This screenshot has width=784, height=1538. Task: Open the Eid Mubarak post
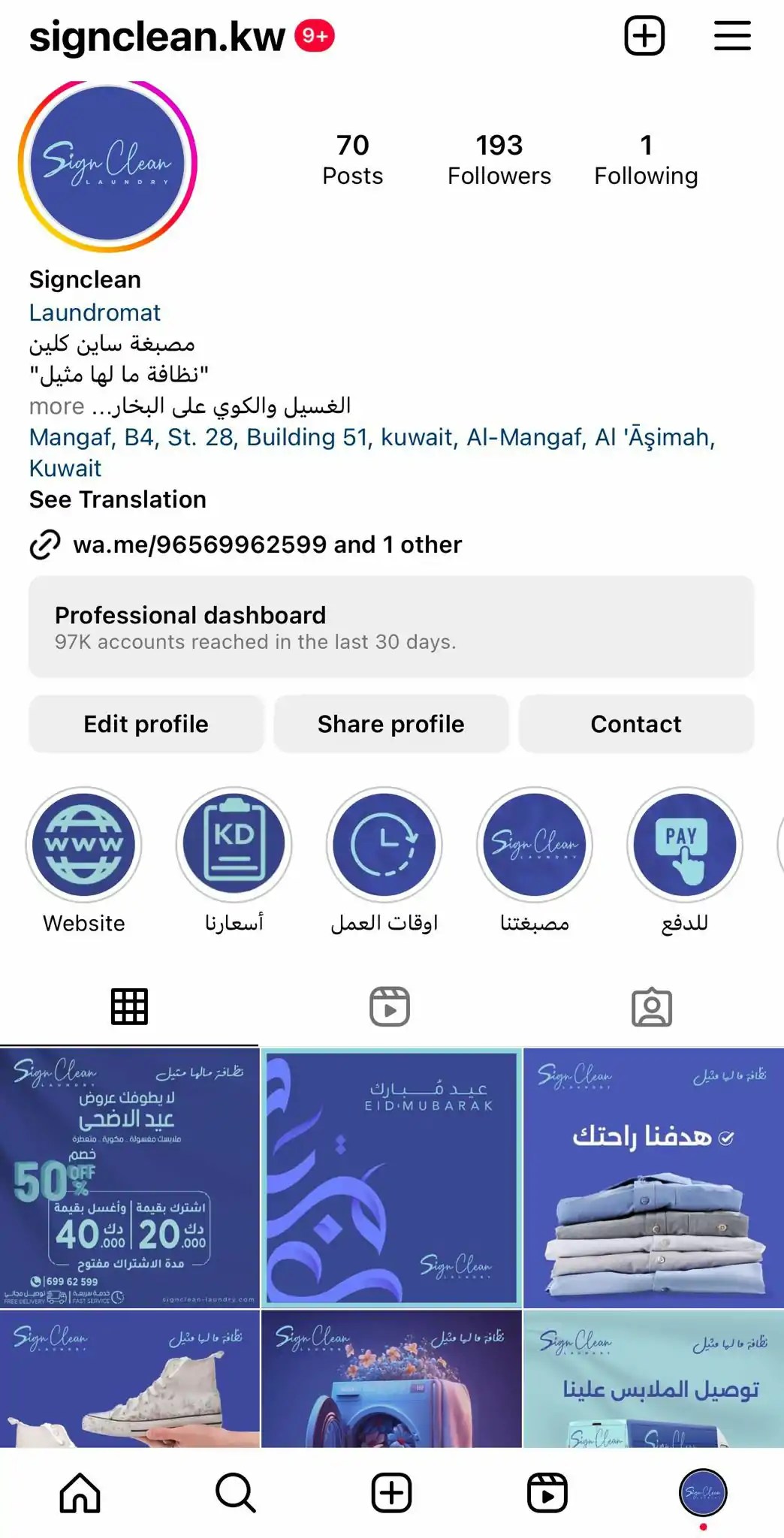[x=390, y=1177]
